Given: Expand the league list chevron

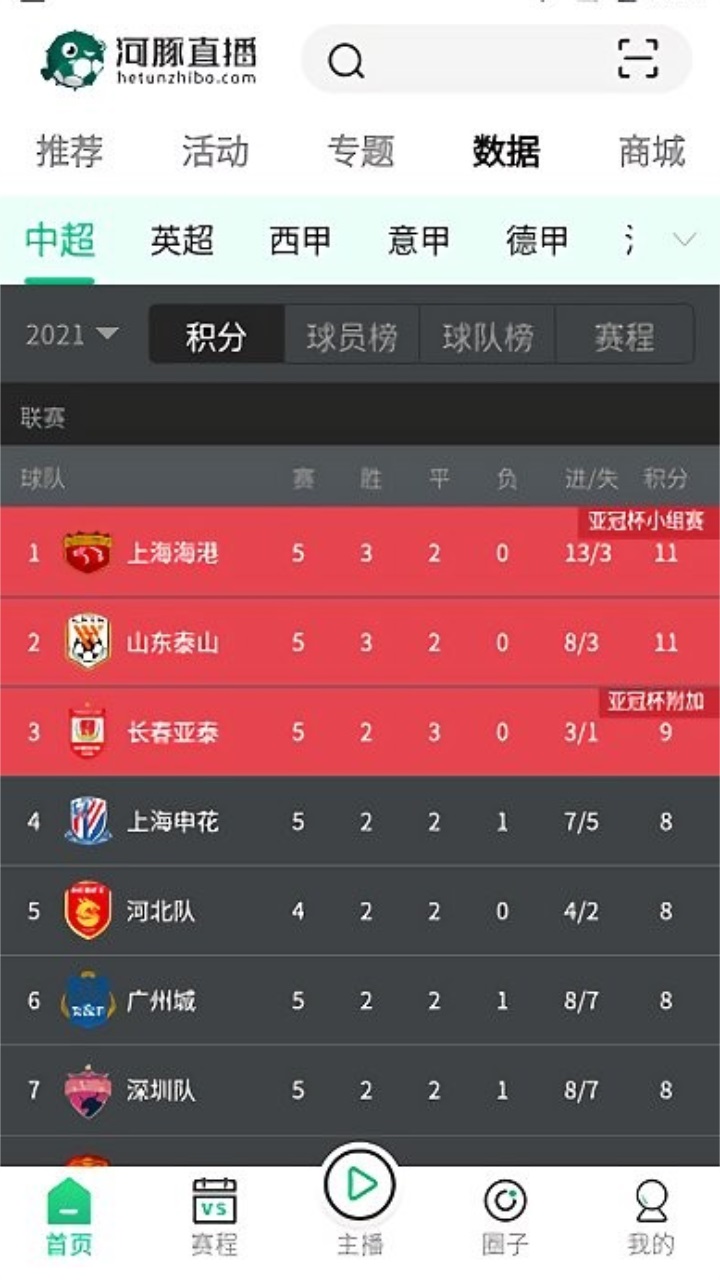Looking at the screenshot, I should click(x=685, y=240).
